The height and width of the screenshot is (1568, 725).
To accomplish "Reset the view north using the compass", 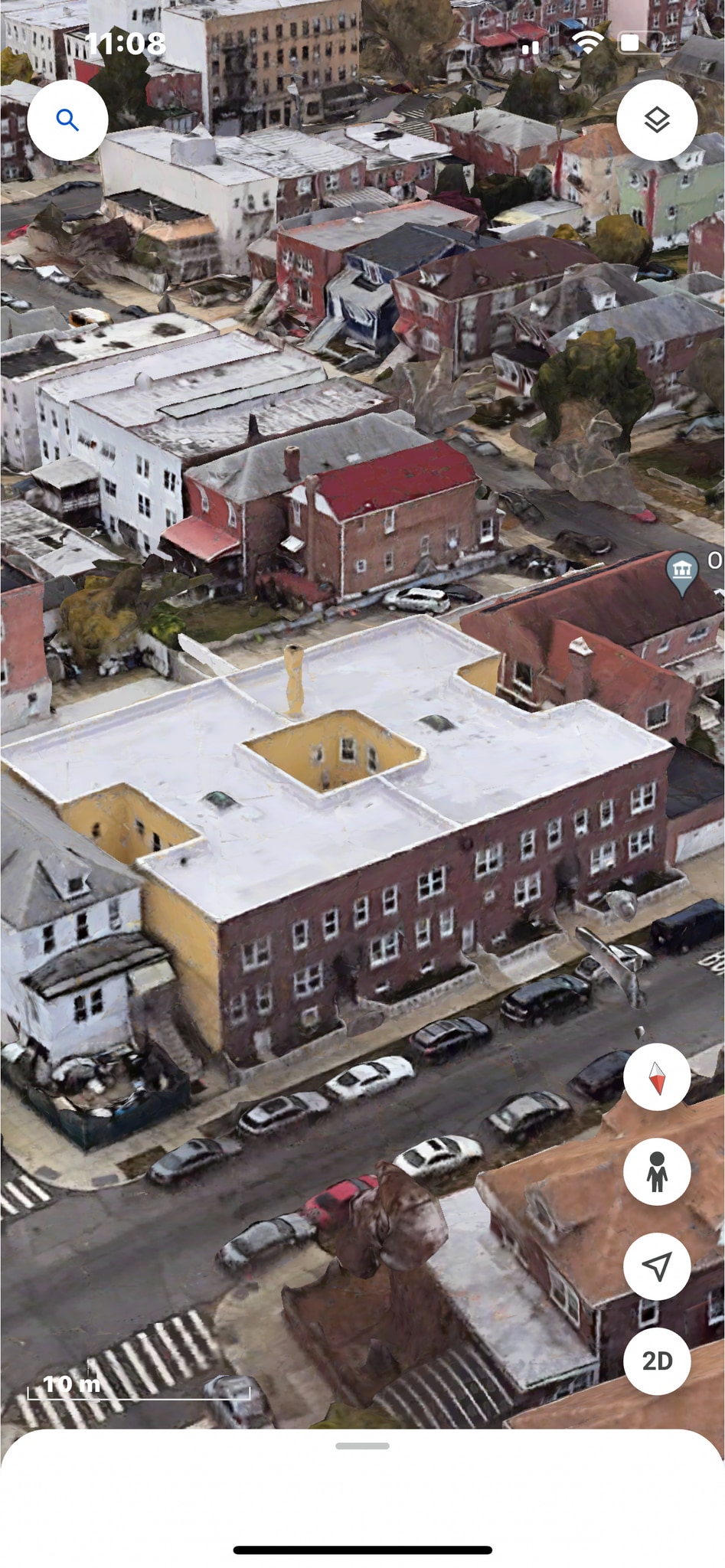I will (x=657, y=1077).
